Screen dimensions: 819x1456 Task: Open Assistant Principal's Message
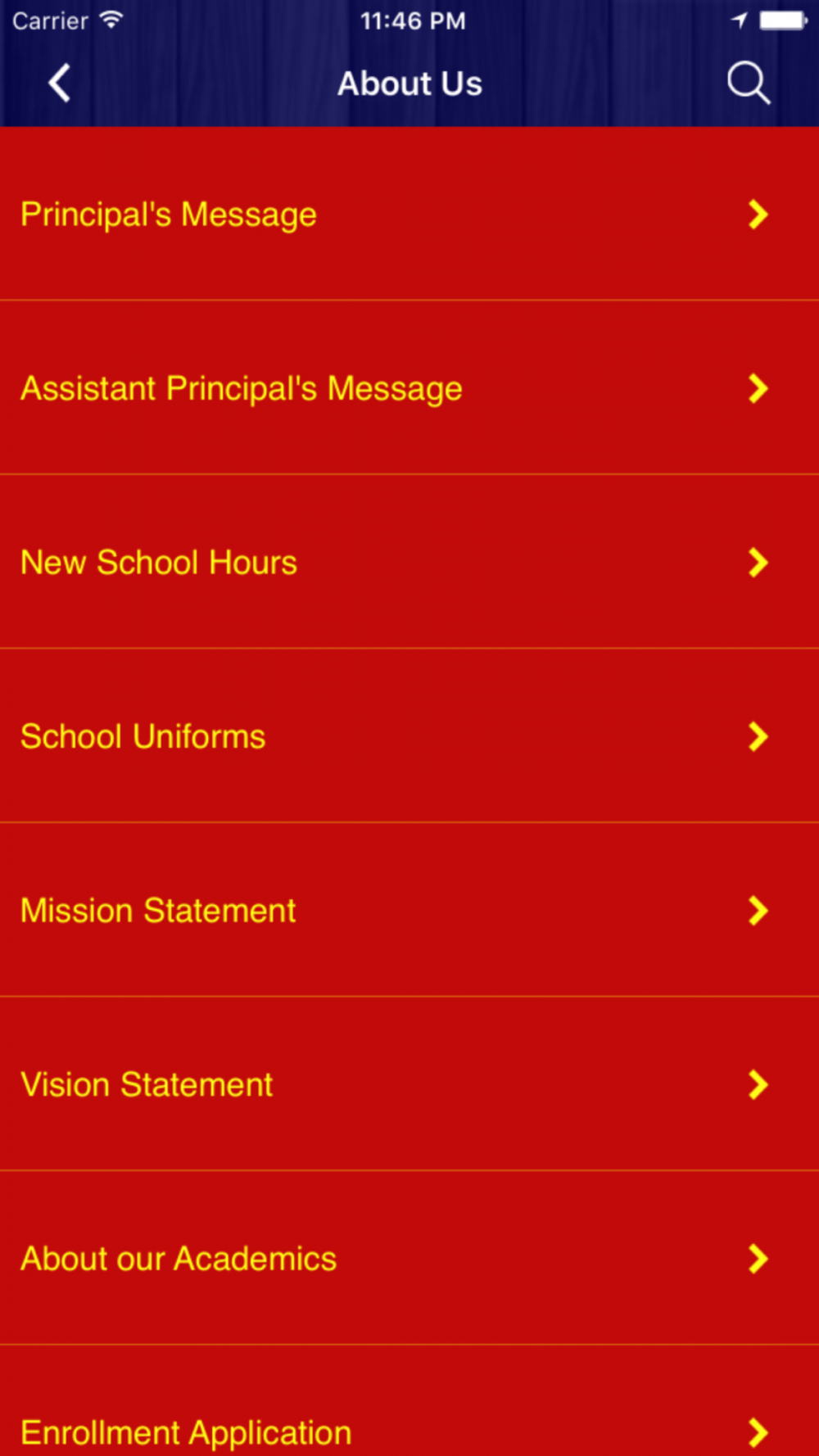(x=409, y=387)
